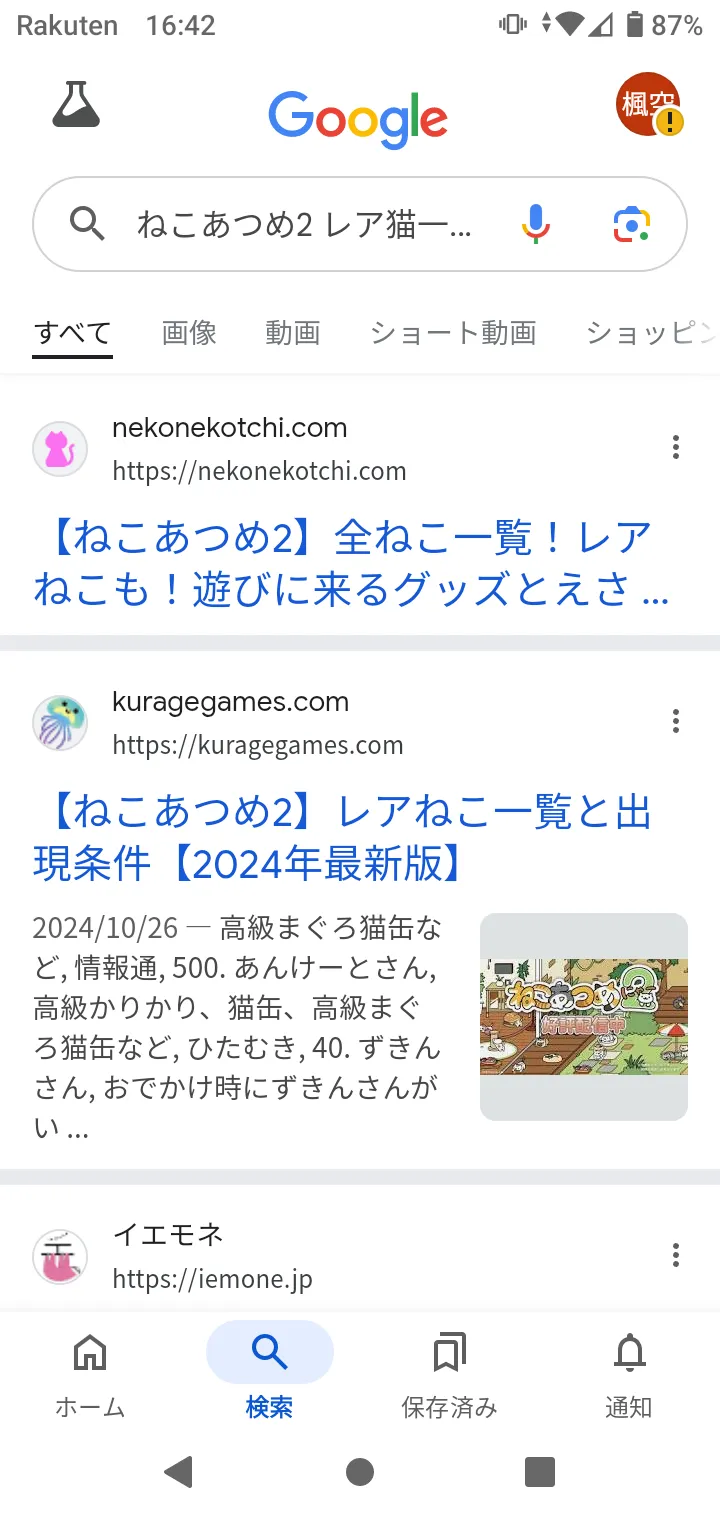Go to the ホーム tab
Screen dimensions: 720x1520
[90, 1375]
